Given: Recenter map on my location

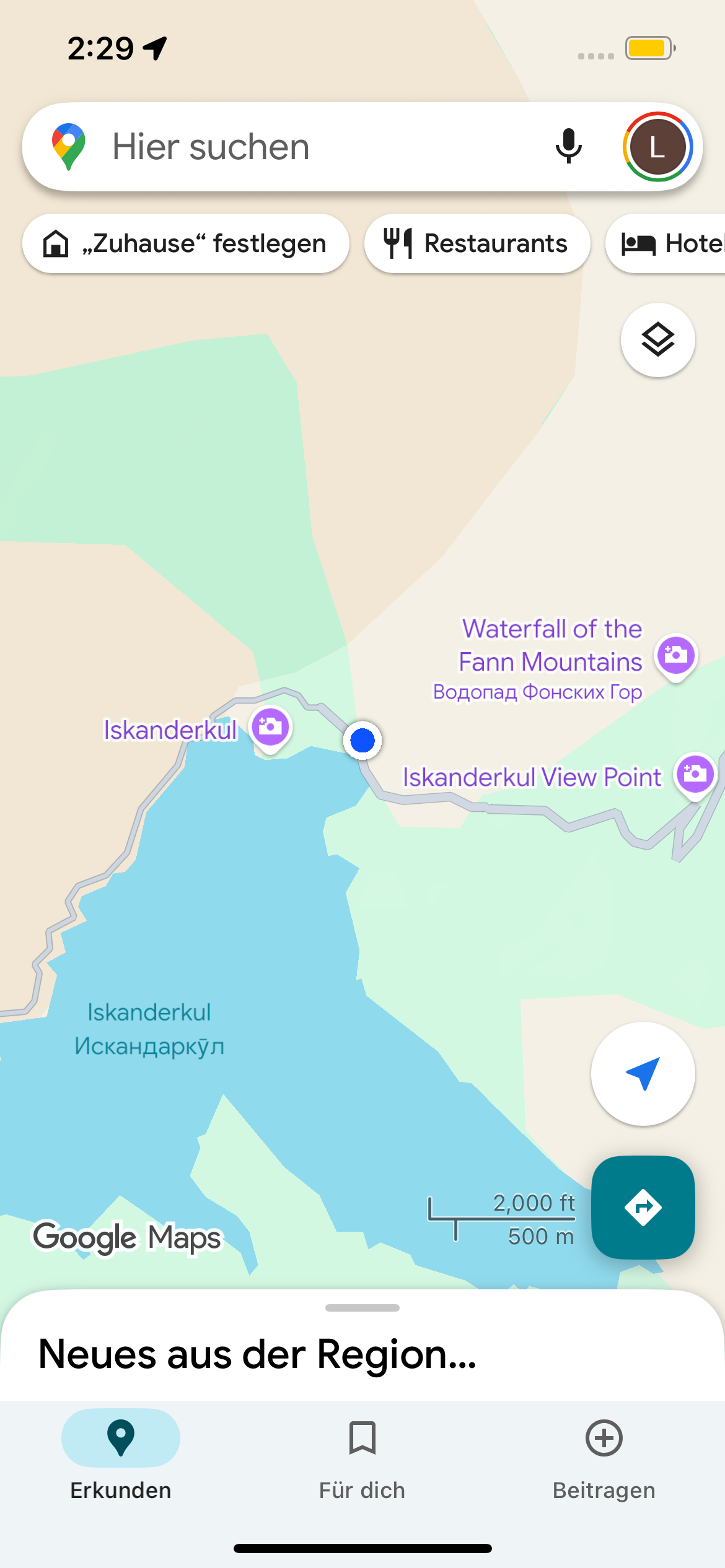Looking at the screenshot, I should (x=643, y=1073).
